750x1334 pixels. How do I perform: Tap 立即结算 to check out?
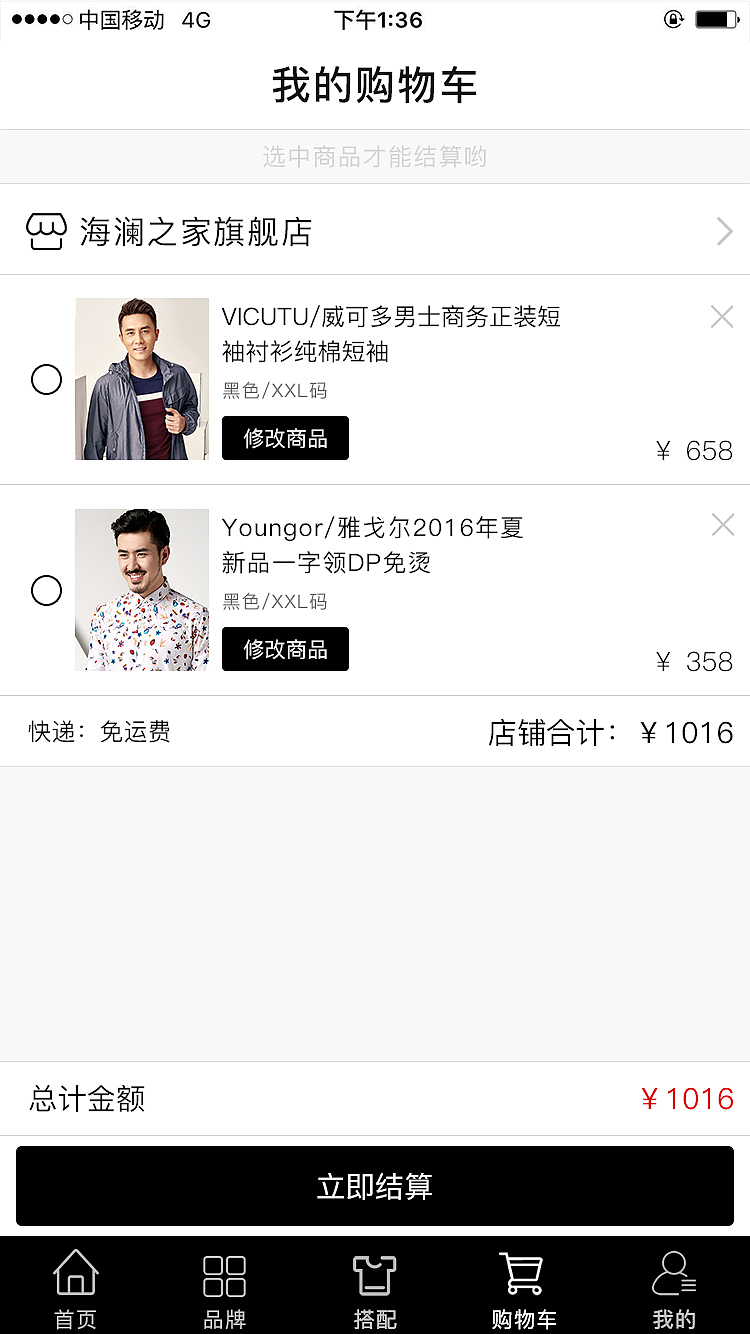click(x=375, y=1186)
